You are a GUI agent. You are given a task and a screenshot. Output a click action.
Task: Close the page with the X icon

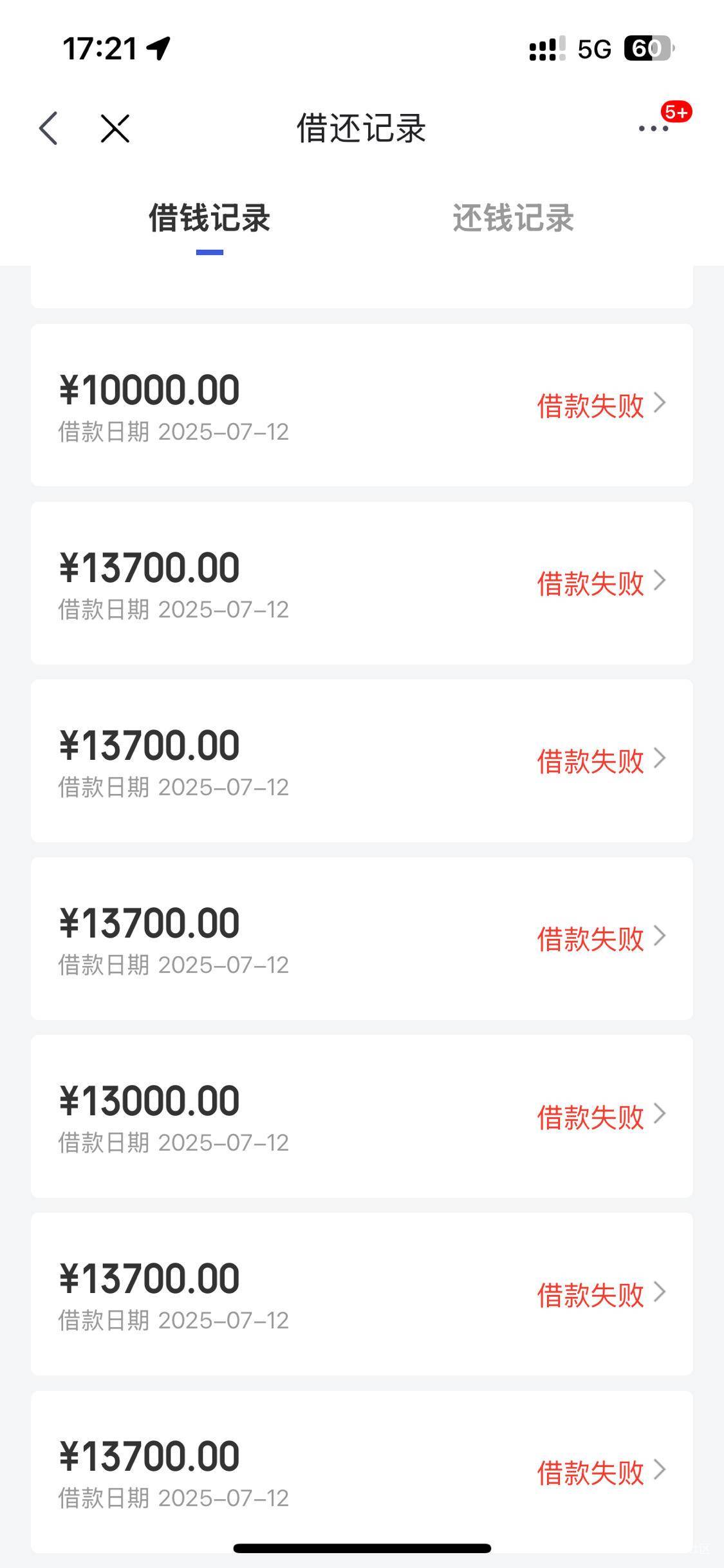[x=115, y=128]
